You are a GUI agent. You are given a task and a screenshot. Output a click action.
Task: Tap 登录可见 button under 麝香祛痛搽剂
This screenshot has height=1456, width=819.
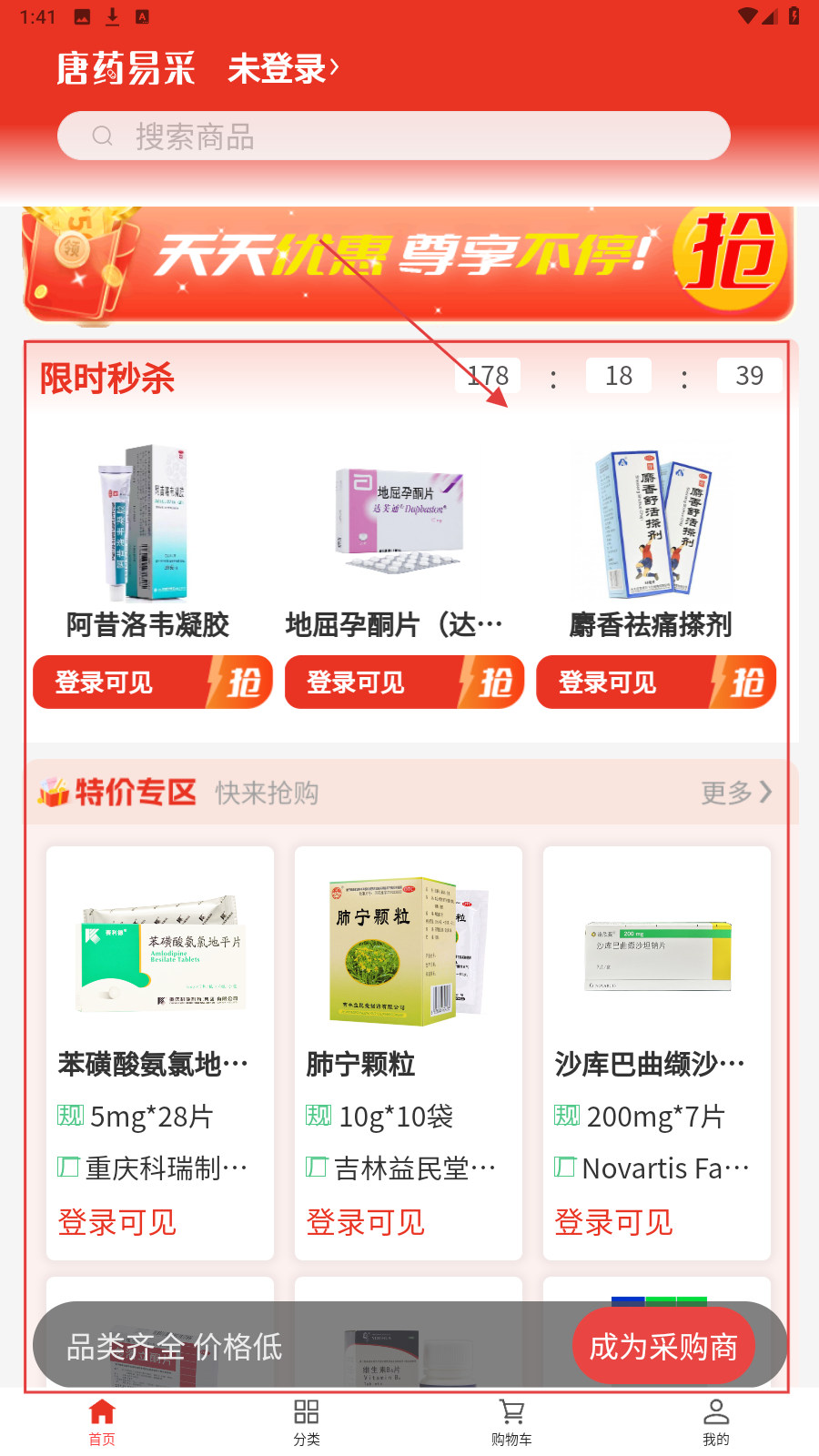tap(655, 682)
